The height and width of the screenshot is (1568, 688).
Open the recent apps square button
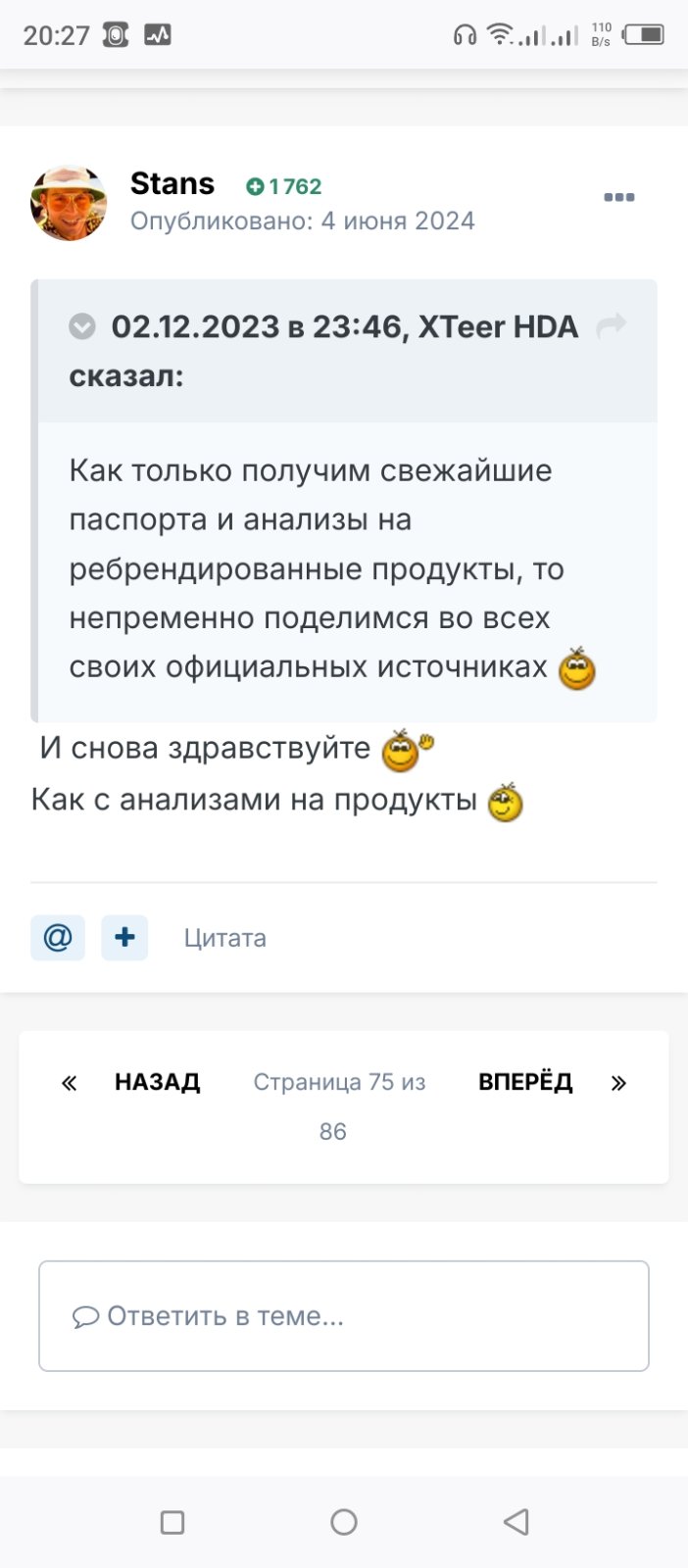point(172,1522)
